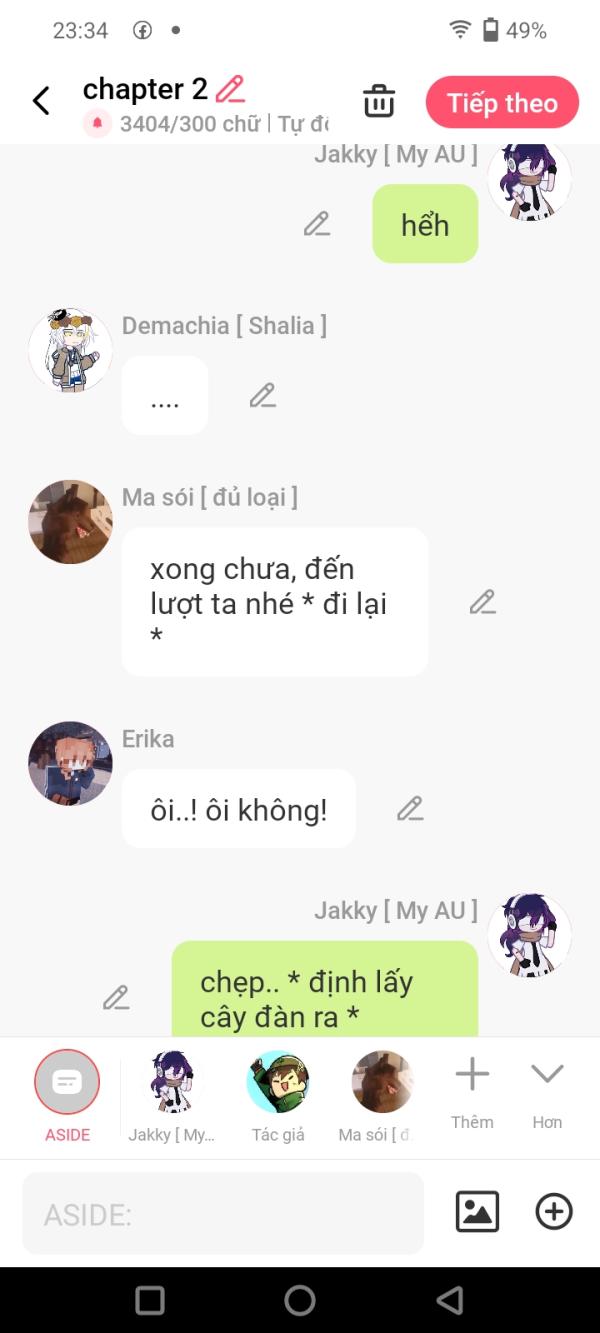Edit Erika's "ôi..! ôi không!" message

(410, 809)
